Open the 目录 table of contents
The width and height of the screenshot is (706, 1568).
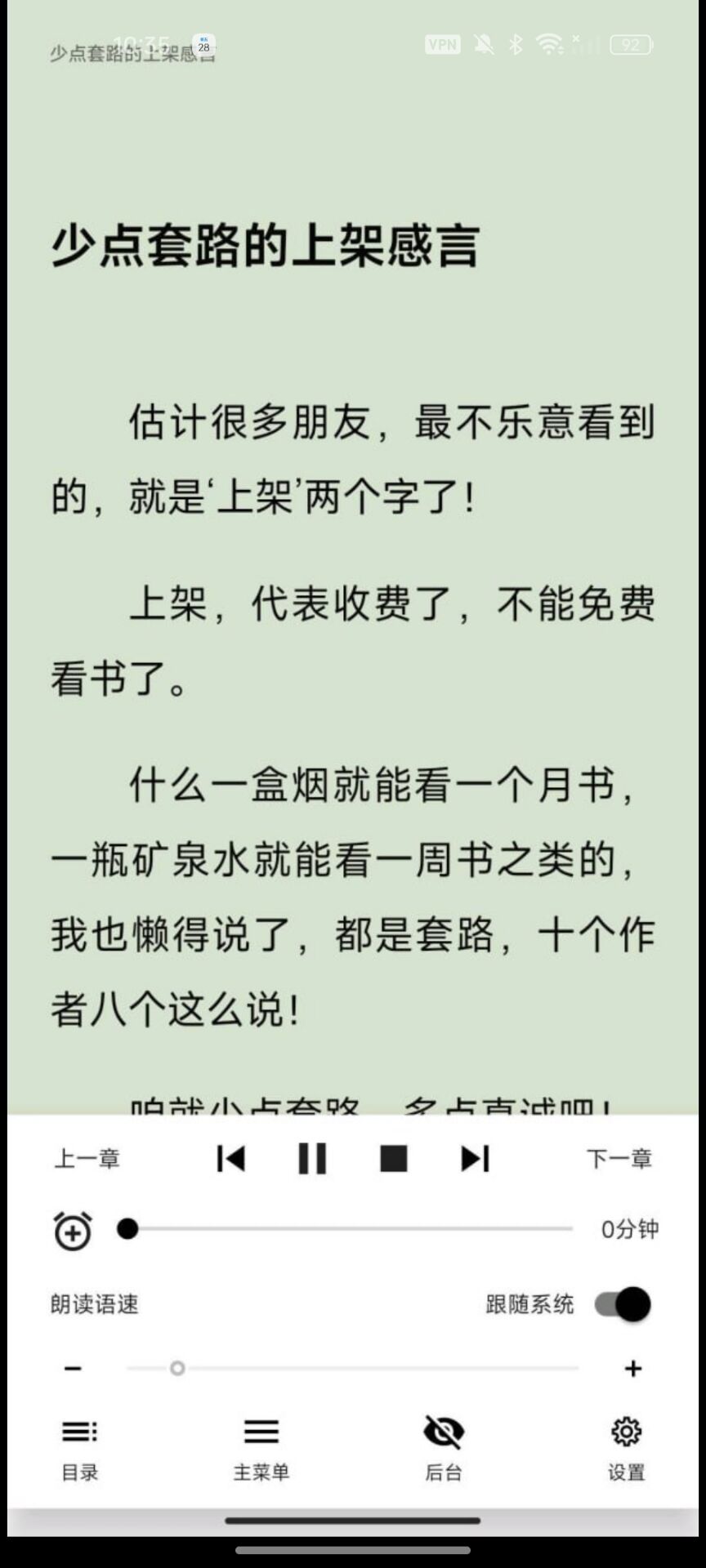pyautogui.click(x=80, y=1447)
